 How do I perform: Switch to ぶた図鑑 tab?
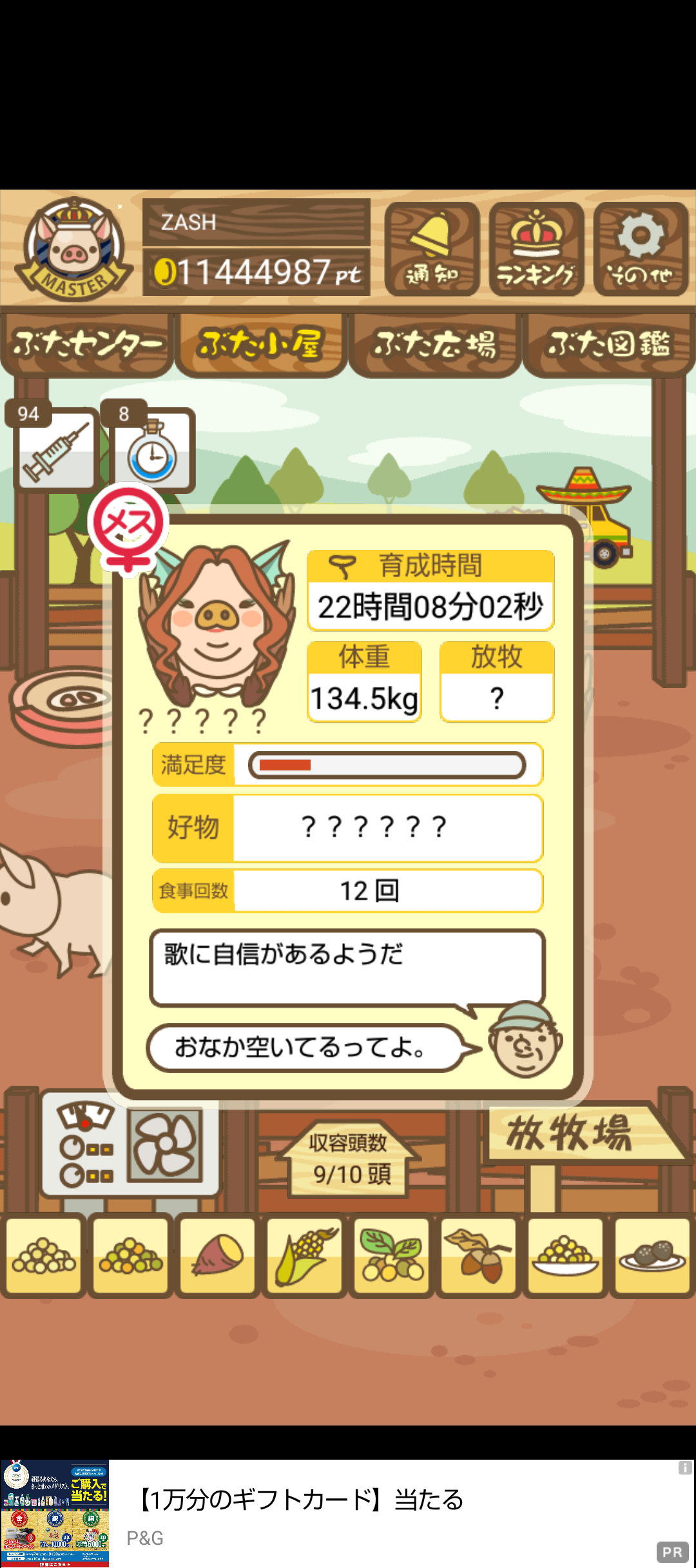pos(608,344)
